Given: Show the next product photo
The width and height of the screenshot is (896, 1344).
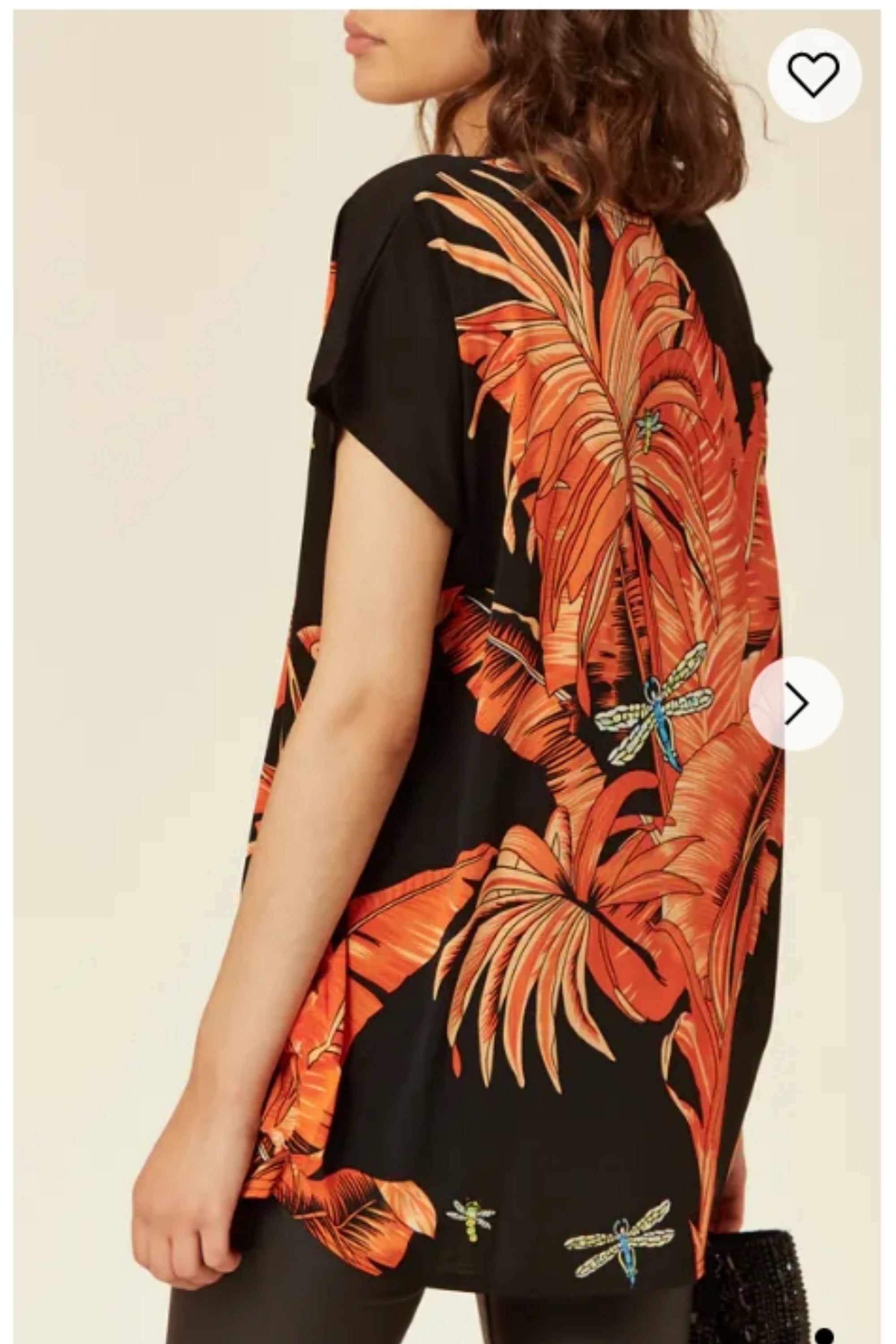Looking at the screenshot, I should pyautogui.click(x=796, y=703).
